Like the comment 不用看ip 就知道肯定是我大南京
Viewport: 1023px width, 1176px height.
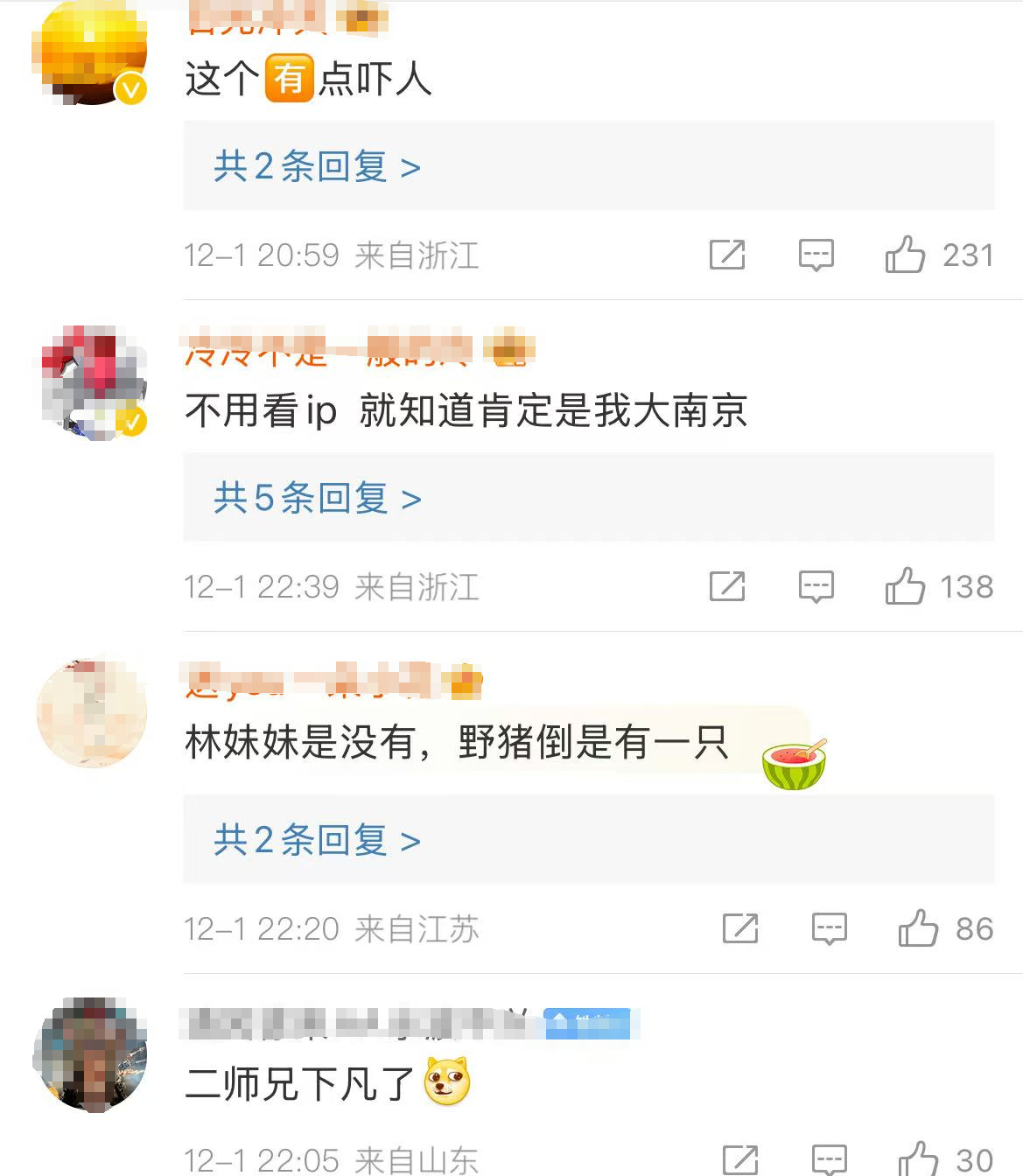pos(905,586)
